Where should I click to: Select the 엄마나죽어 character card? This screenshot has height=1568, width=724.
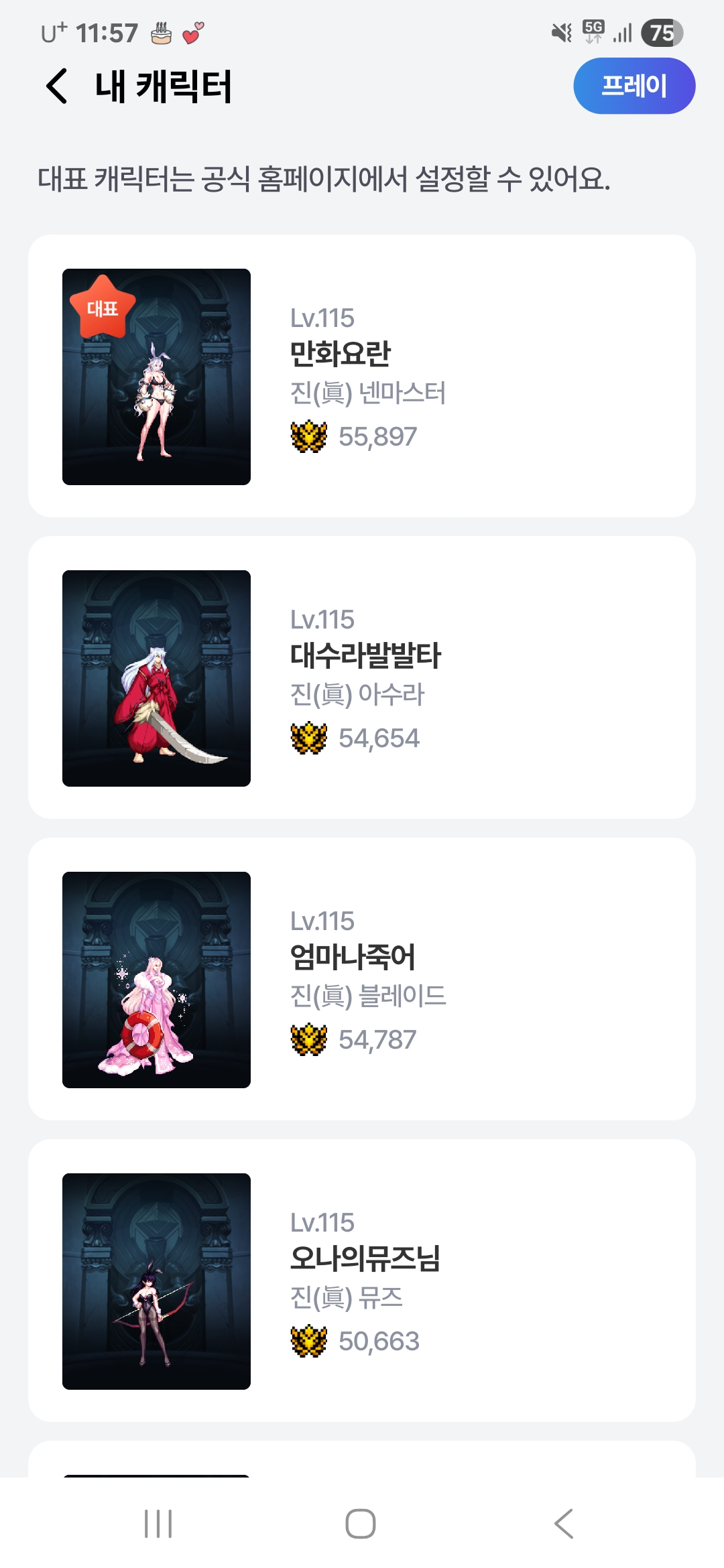(361, 979)
